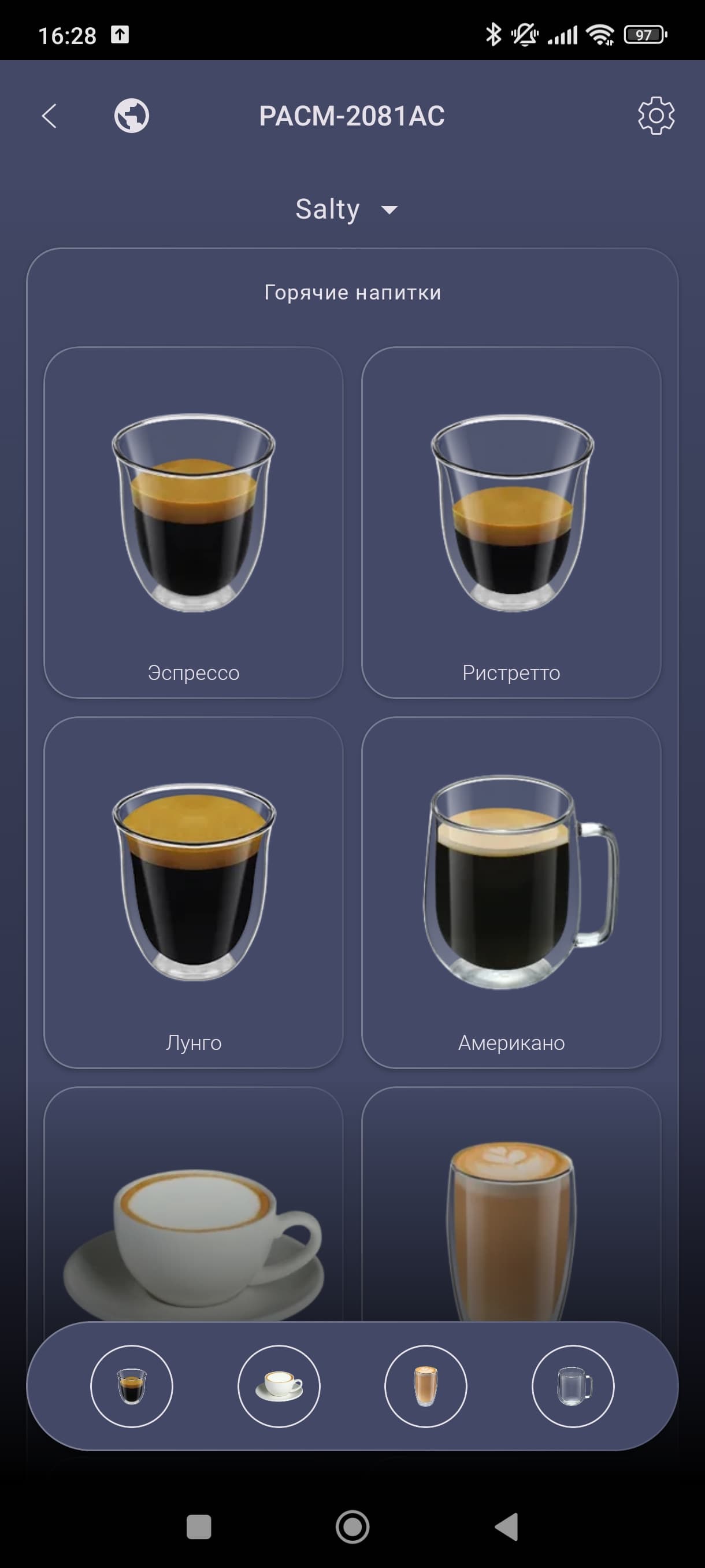Select the Американо drink card
Viewport: 705px width, 1568px height.
tap(511, 892)
